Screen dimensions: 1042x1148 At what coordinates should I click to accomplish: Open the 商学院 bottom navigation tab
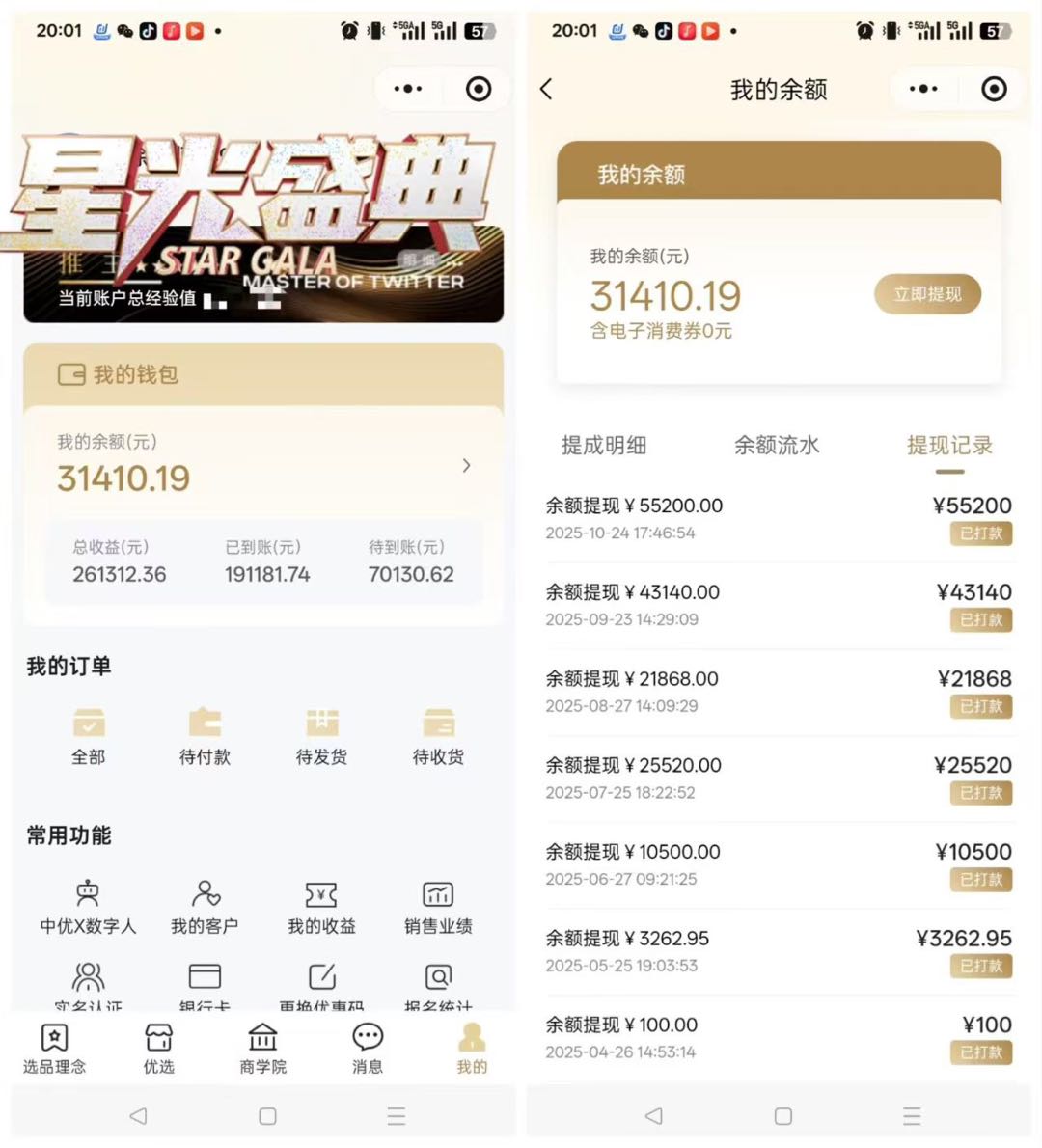pyautogui.click(x=261, y=1047)
